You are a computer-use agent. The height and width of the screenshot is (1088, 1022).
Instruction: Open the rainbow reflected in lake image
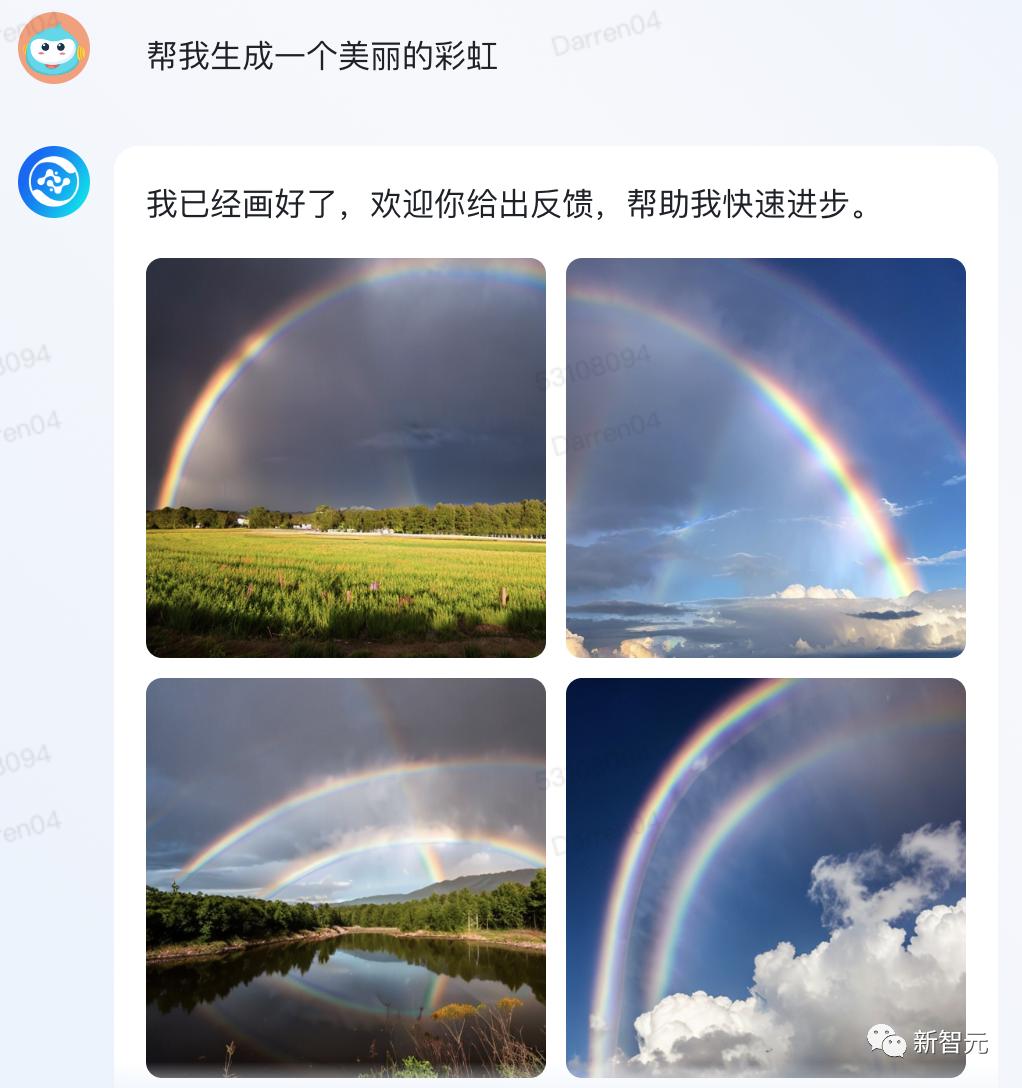(346, 880)
